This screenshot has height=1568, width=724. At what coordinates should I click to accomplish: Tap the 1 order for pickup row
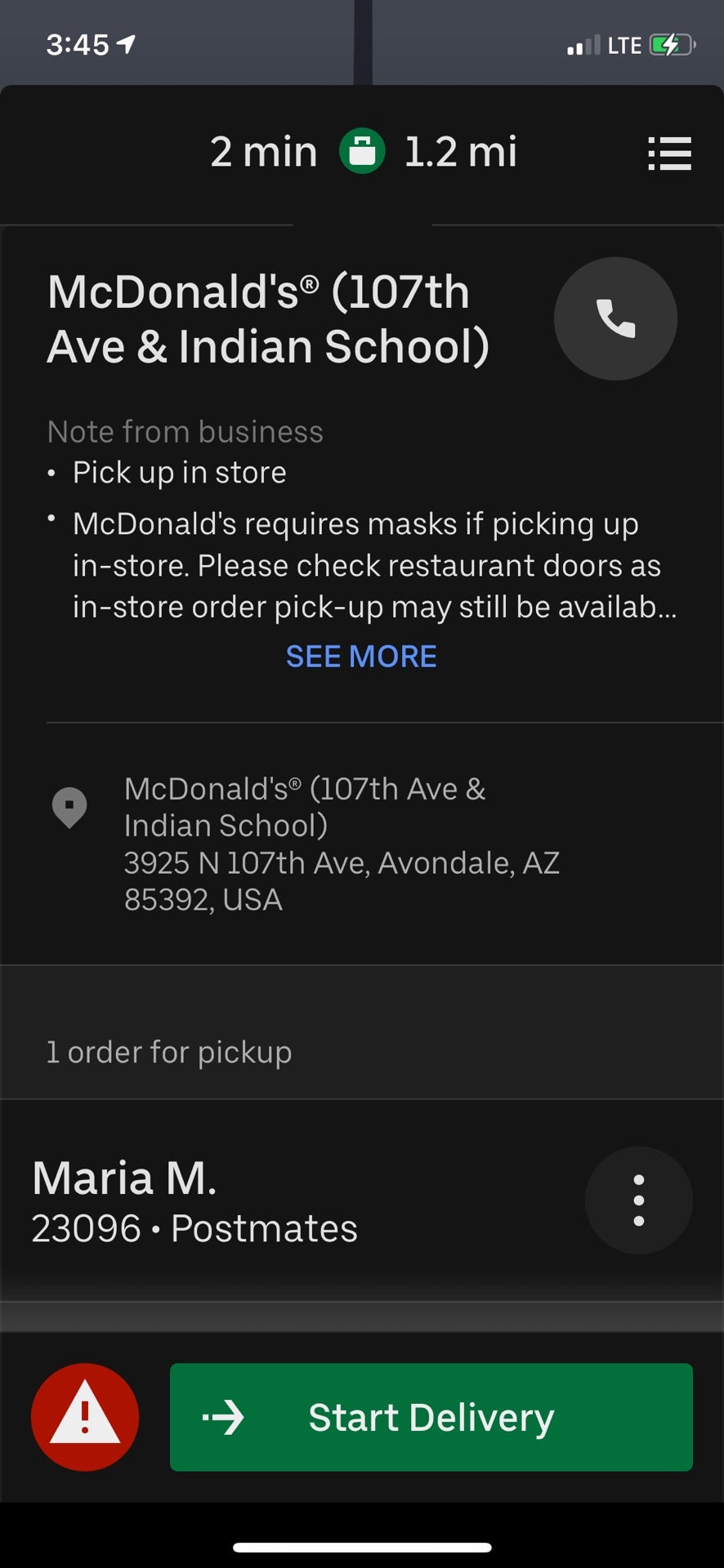[x=169, y=1052]
